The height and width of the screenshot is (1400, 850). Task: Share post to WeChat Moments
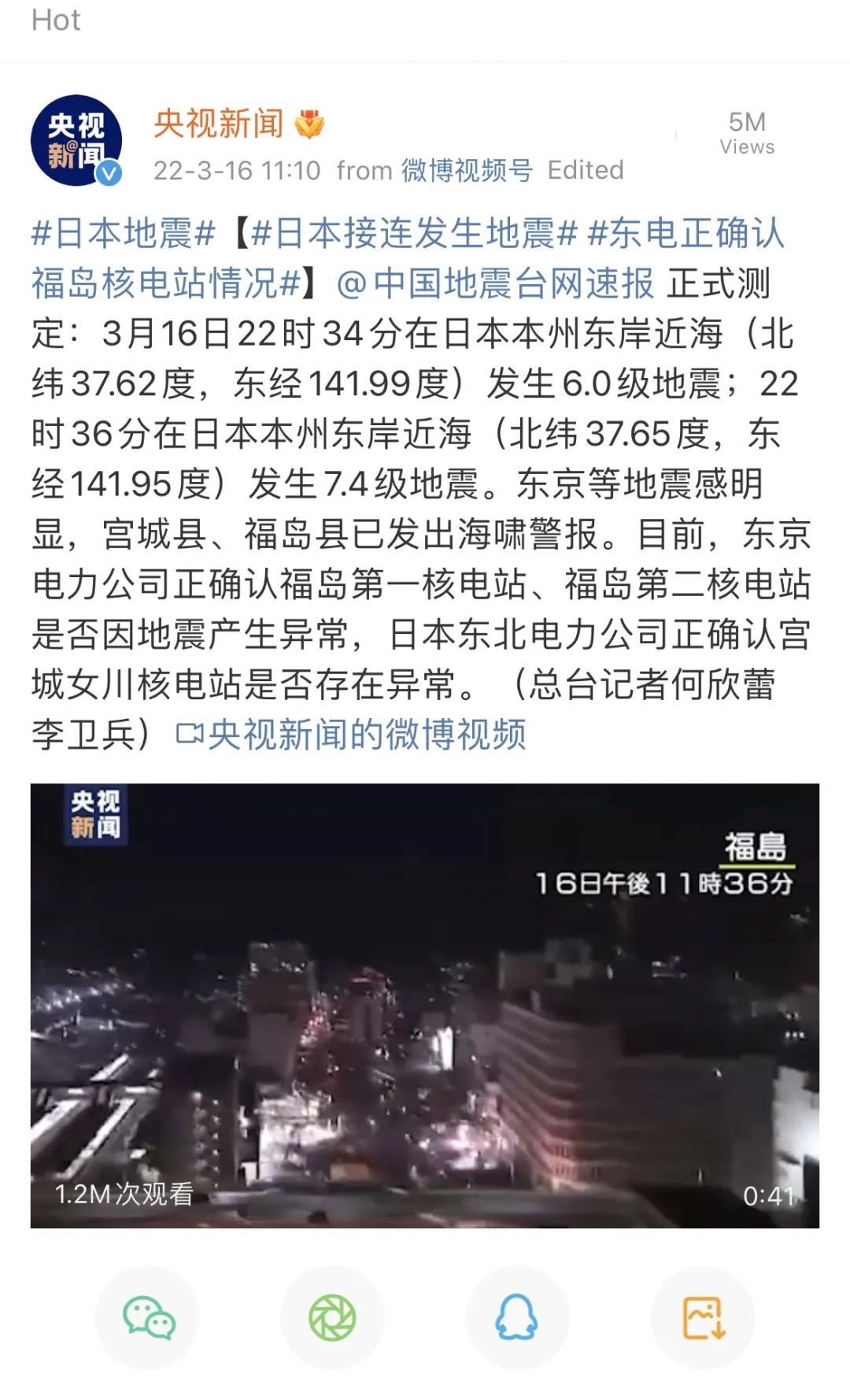tap(332, 1317)
